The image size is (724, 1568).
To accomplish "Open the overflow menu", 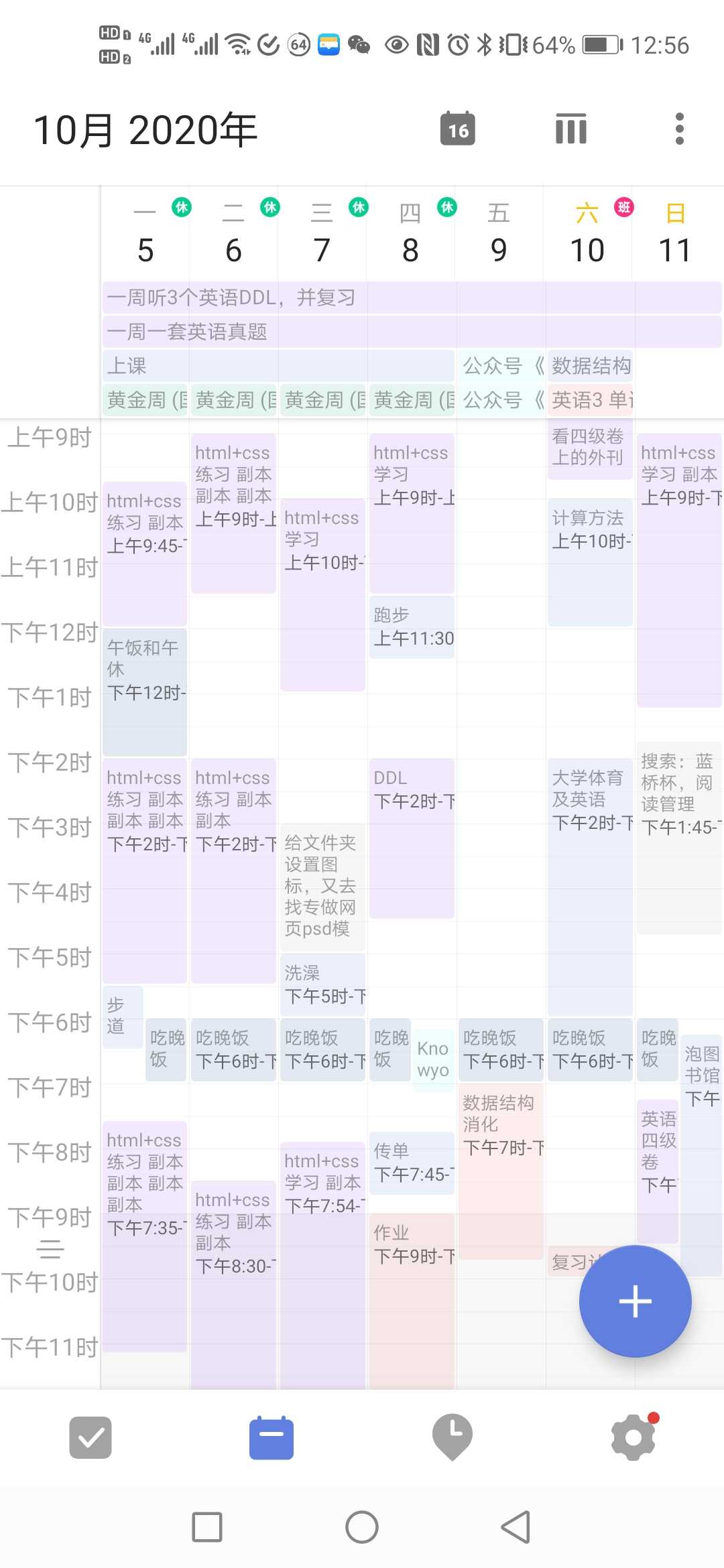I will pos(679,129).
